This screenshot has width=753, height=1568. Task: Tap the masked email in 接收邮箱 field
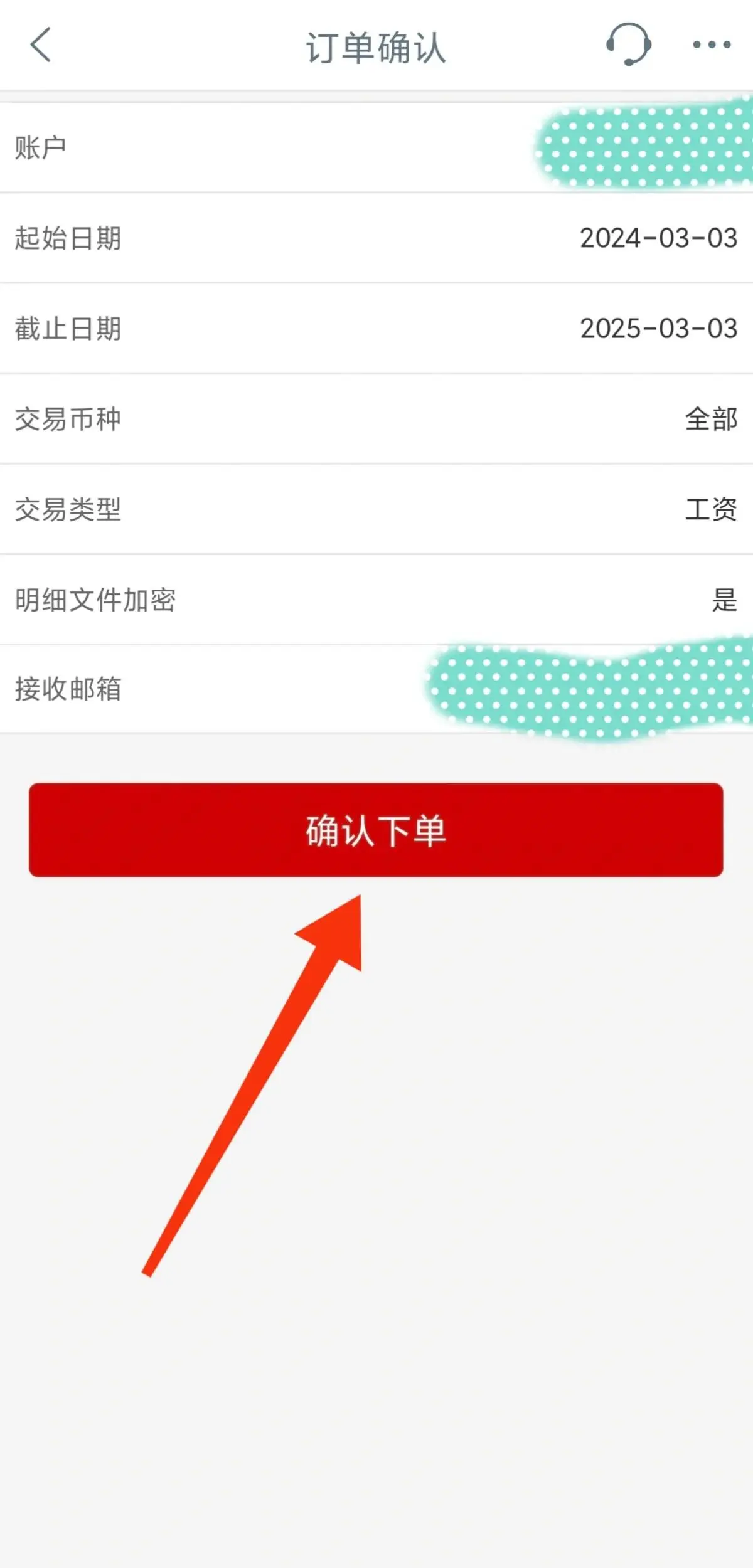[584, 690]
